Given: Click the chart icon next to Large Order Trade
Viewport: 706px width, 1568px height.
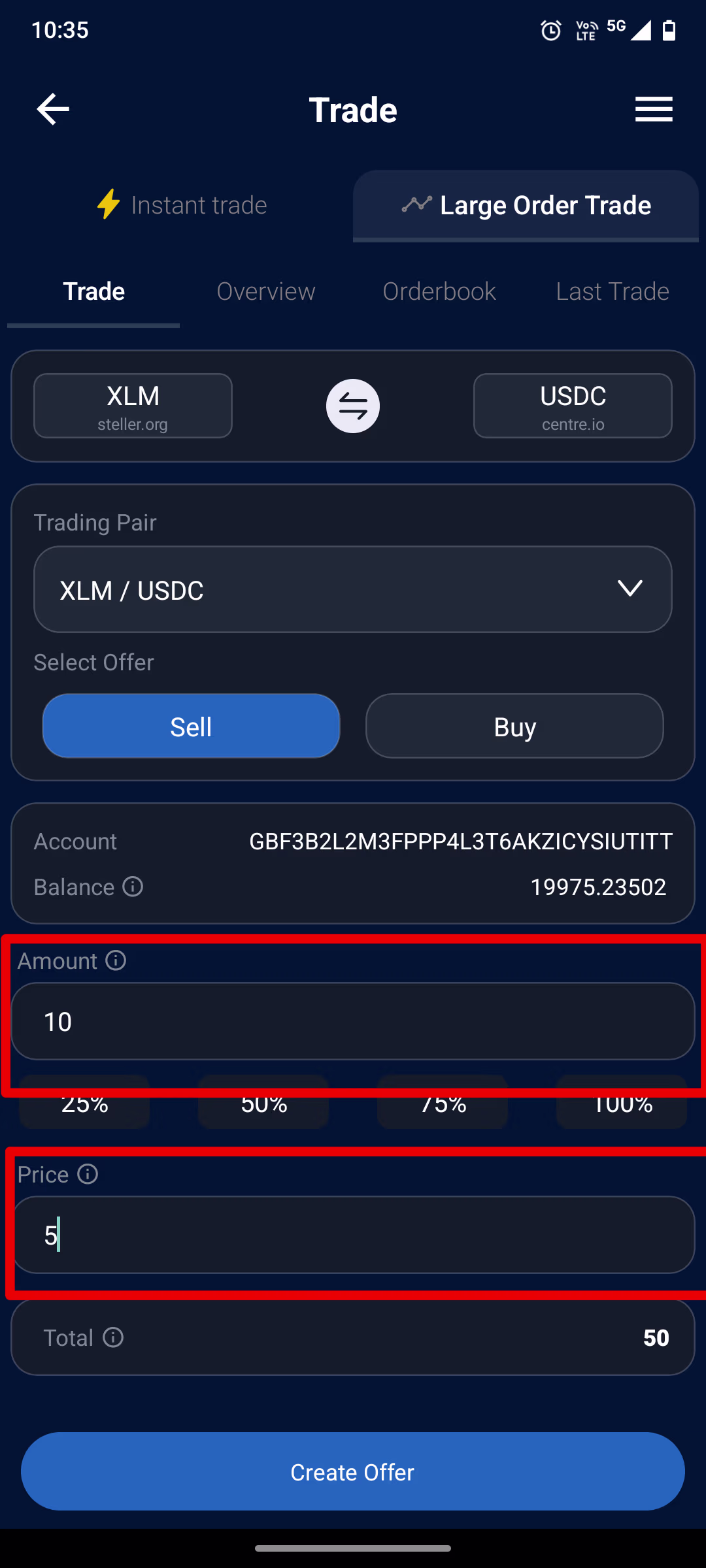Looking at the screenshot, I should click(416, 204).
